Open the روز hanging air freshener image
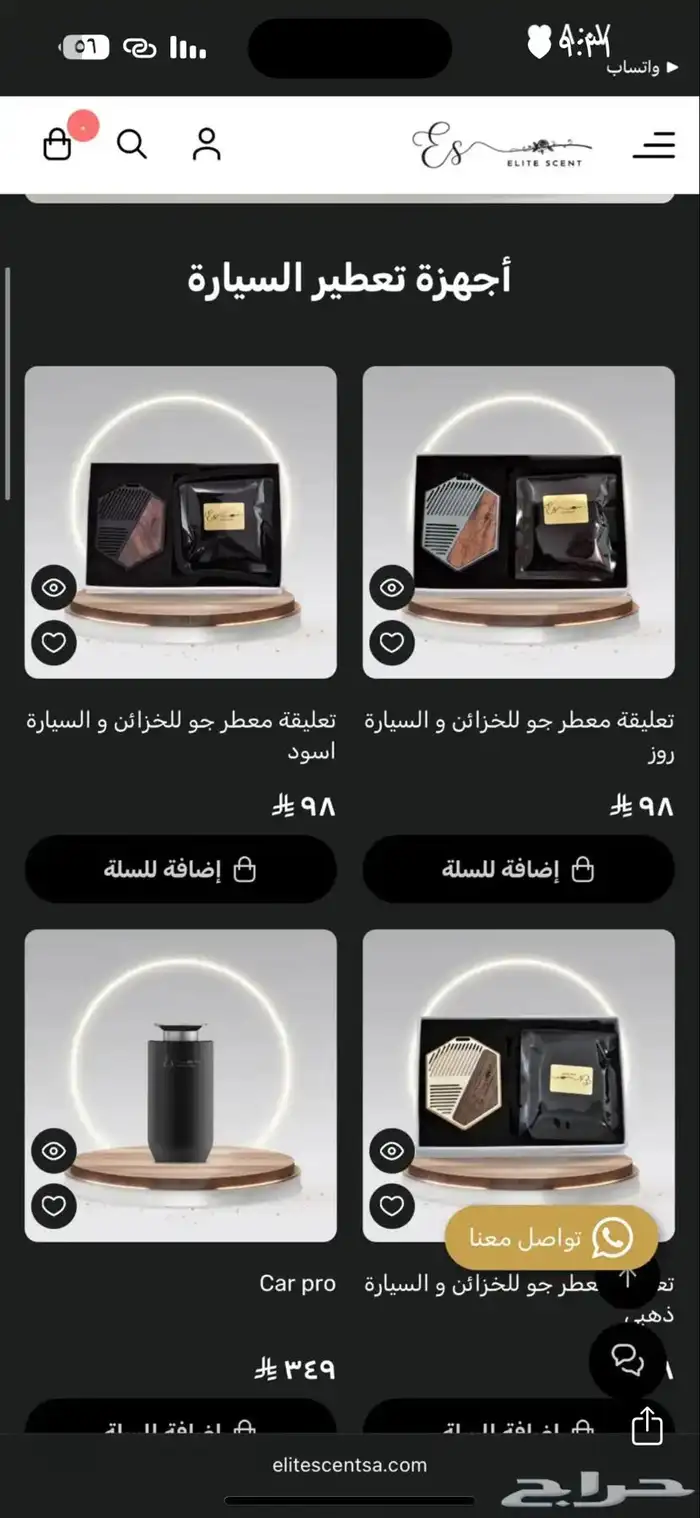700x1518 pixels. click(518, 522)
